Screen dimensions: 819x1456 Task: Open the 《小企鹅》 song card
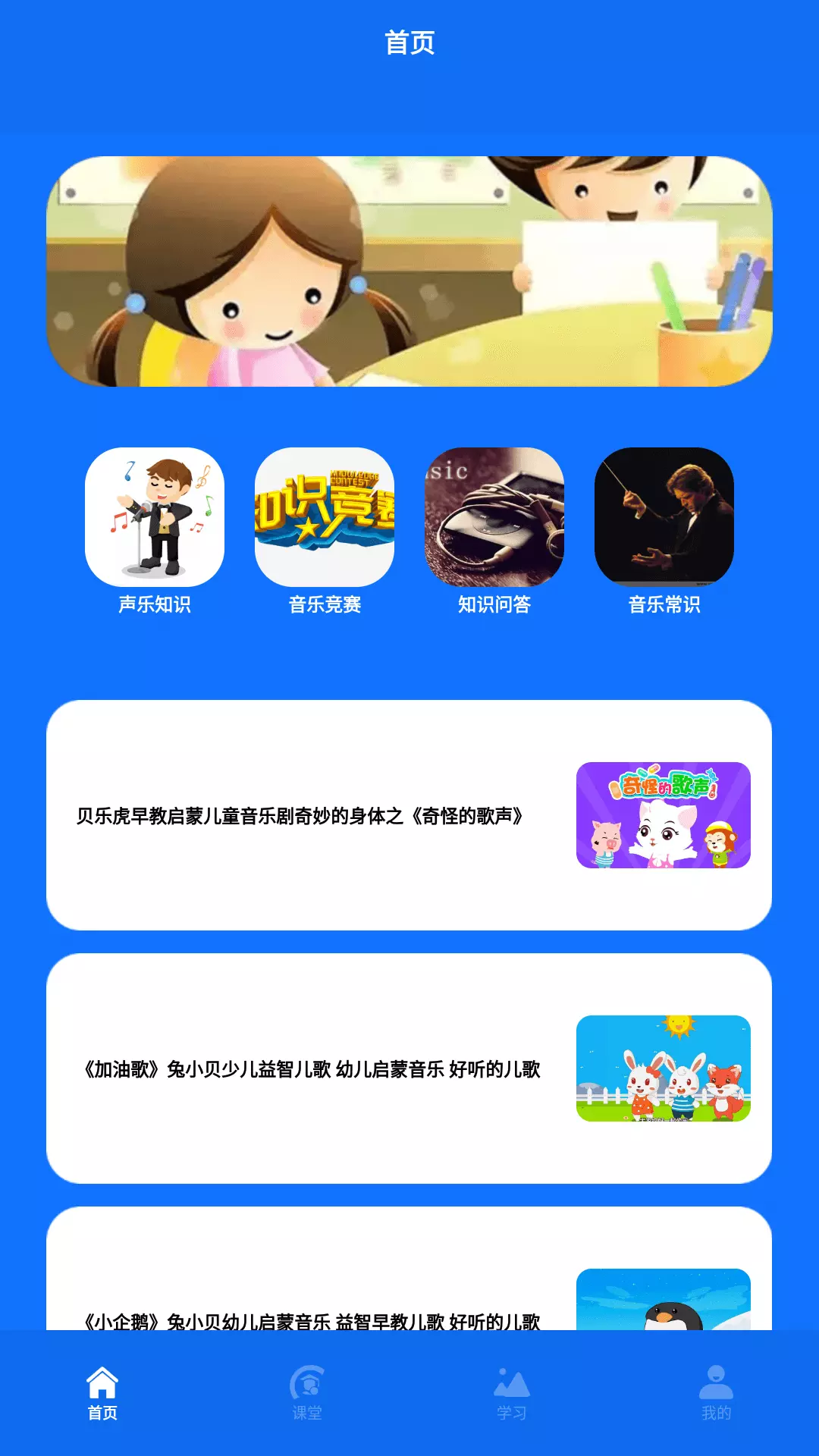[x=409, y=1268]
